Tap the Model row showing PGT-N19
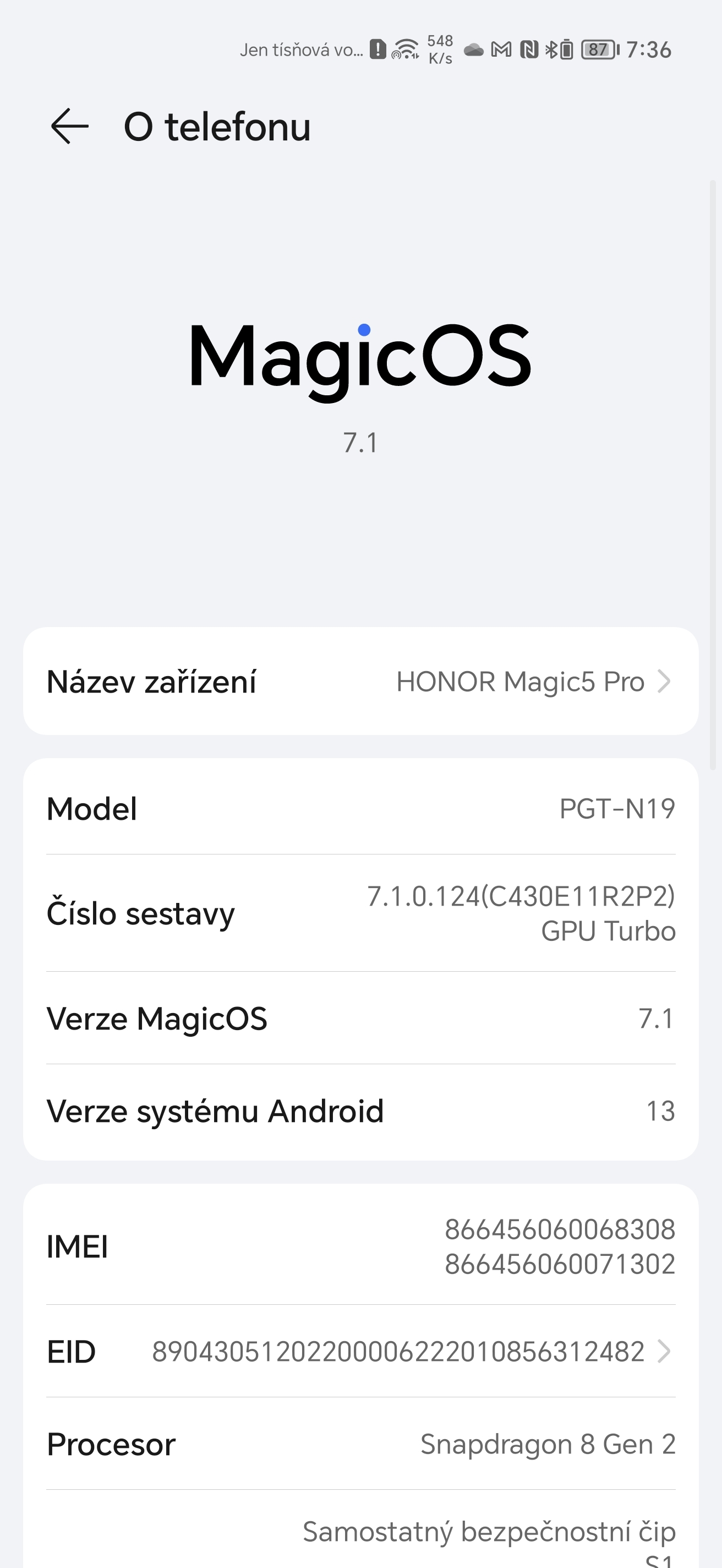Image resolution: width=722 pixels, height=1568 pixels. pyautogui.click(x=360, y=809)
